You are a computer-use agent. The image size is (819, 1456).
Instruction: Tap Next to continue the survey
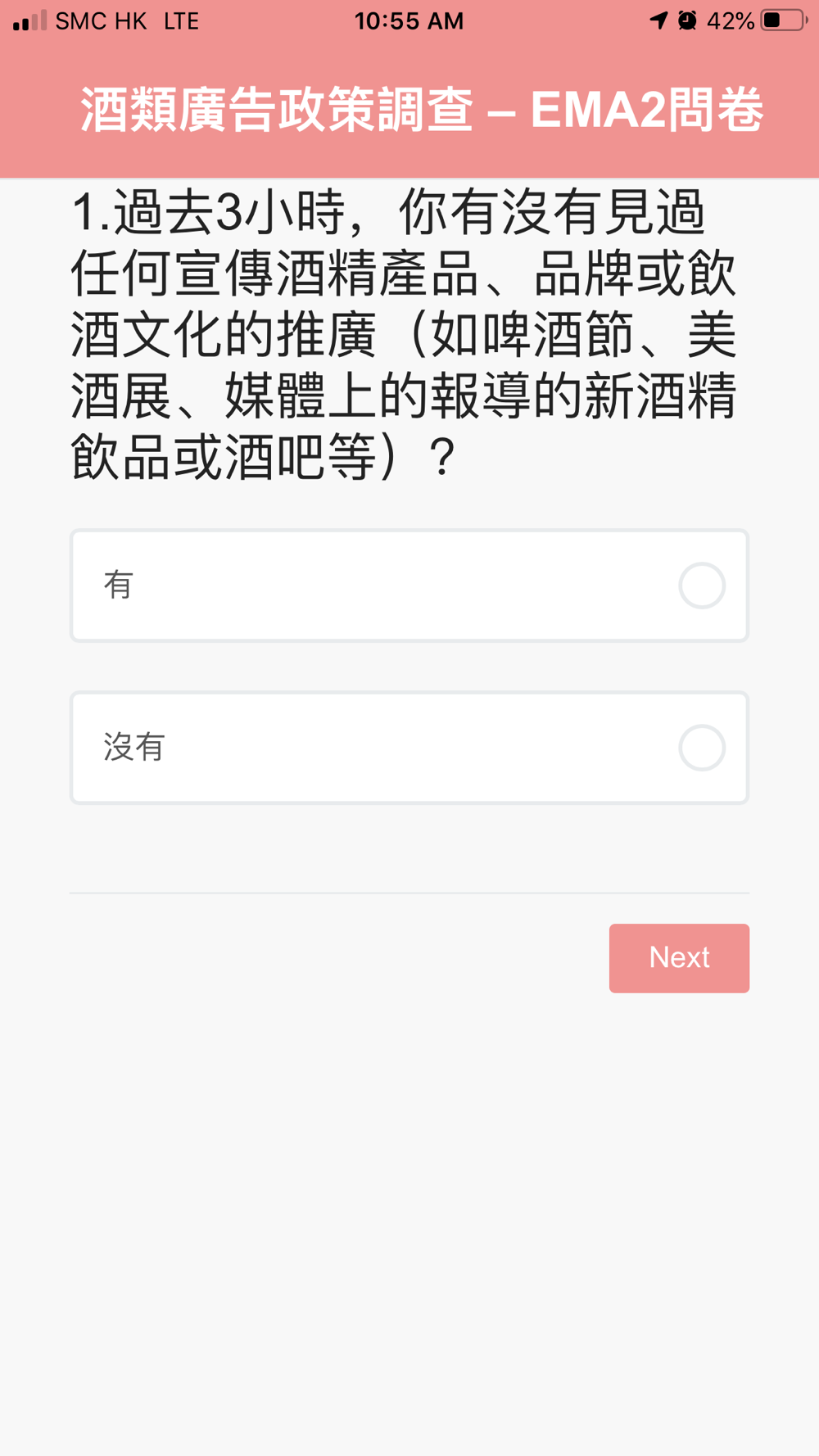[x=679, y=958]
